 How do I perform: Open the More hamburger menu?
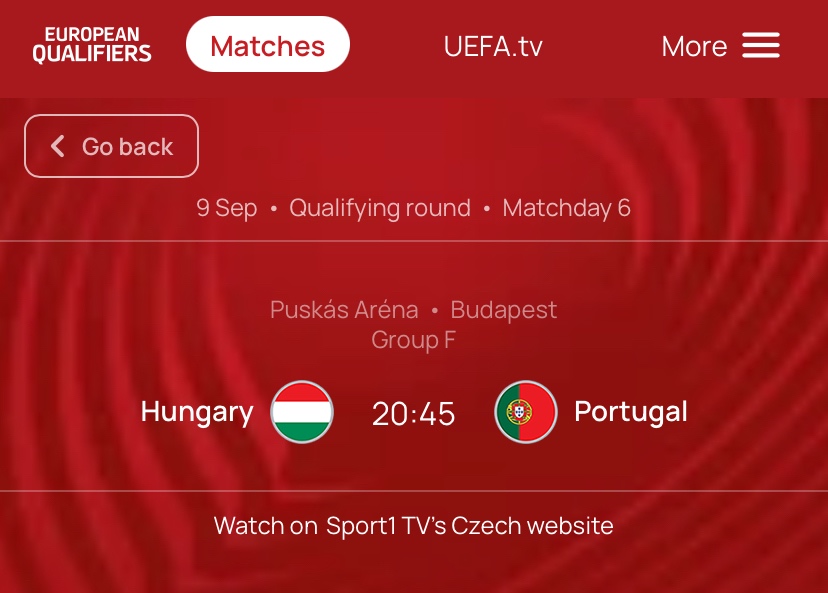[720, 46]
